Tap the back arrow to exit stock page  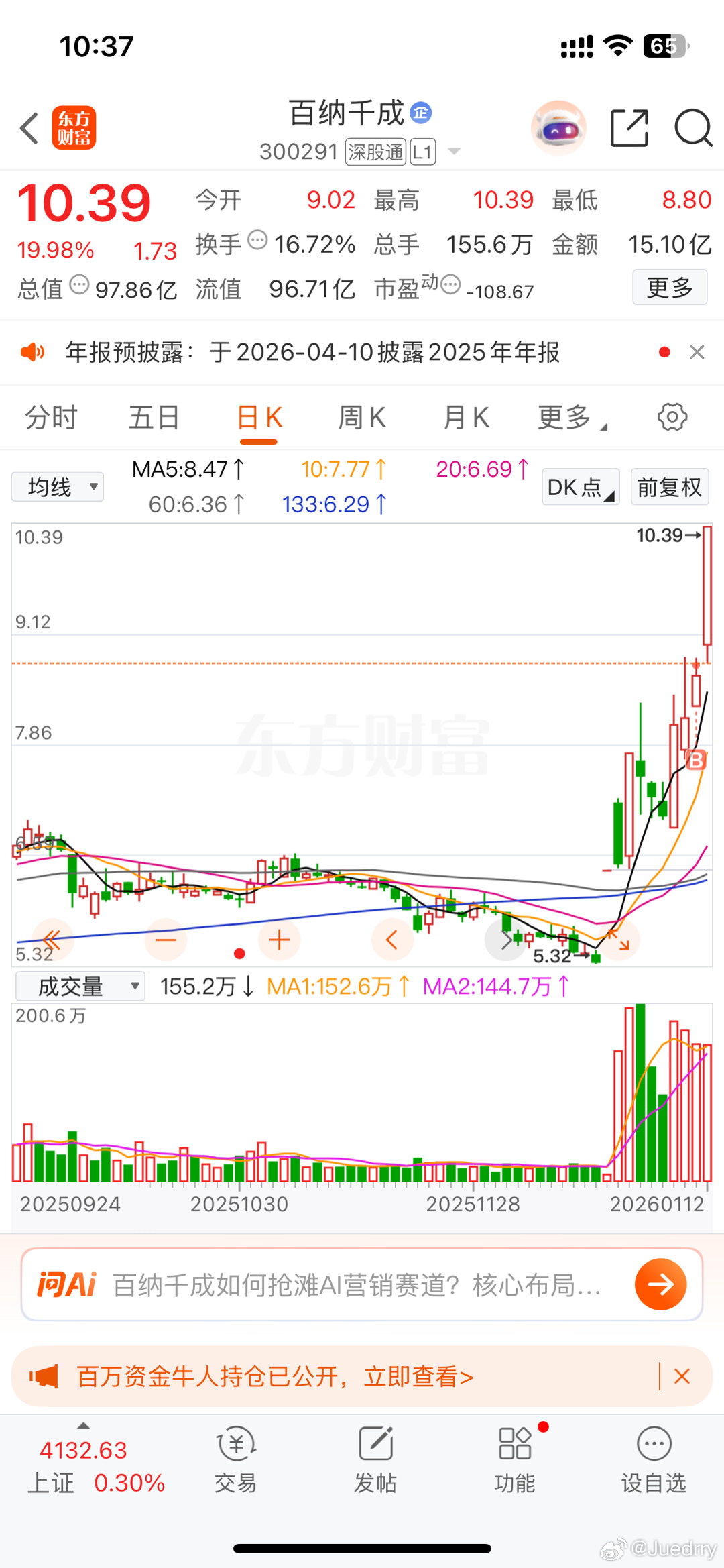[x=28, y=128]
